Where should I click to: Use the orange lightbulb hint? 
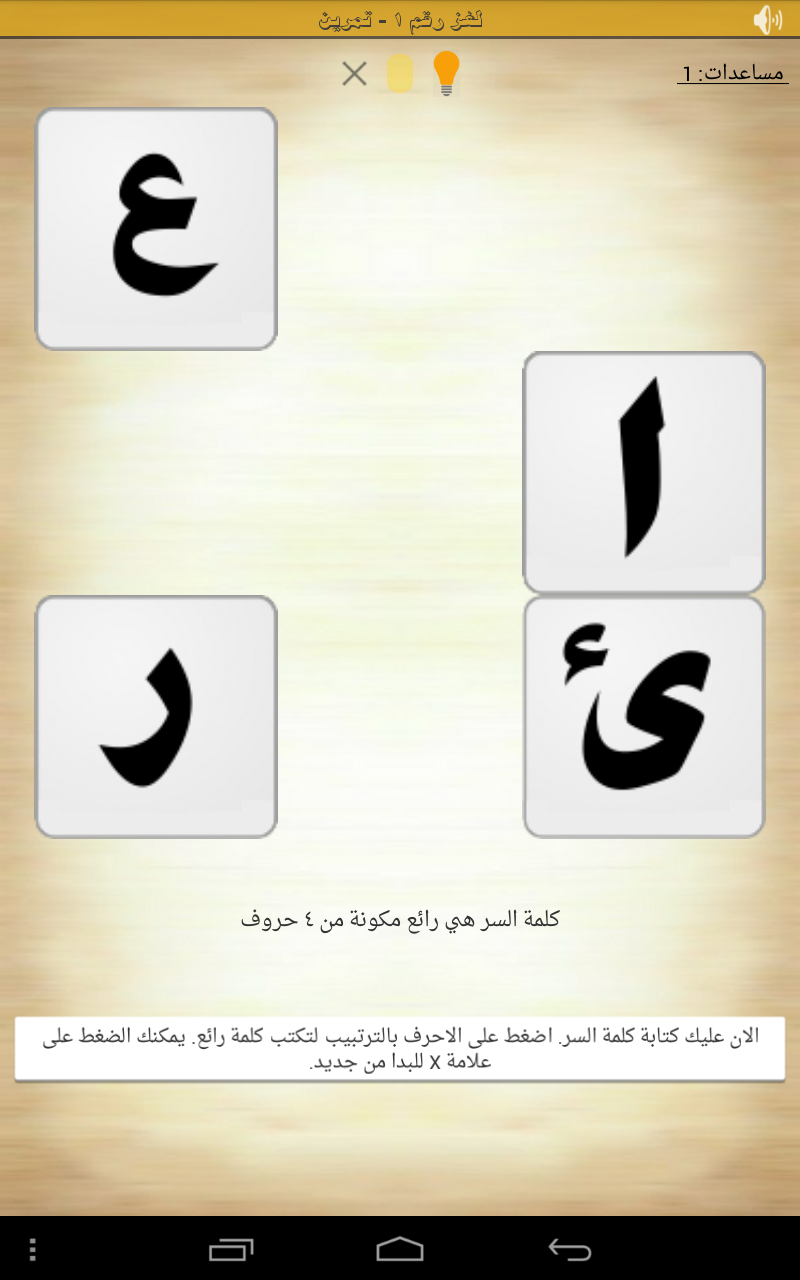click(x=446, y=73)
